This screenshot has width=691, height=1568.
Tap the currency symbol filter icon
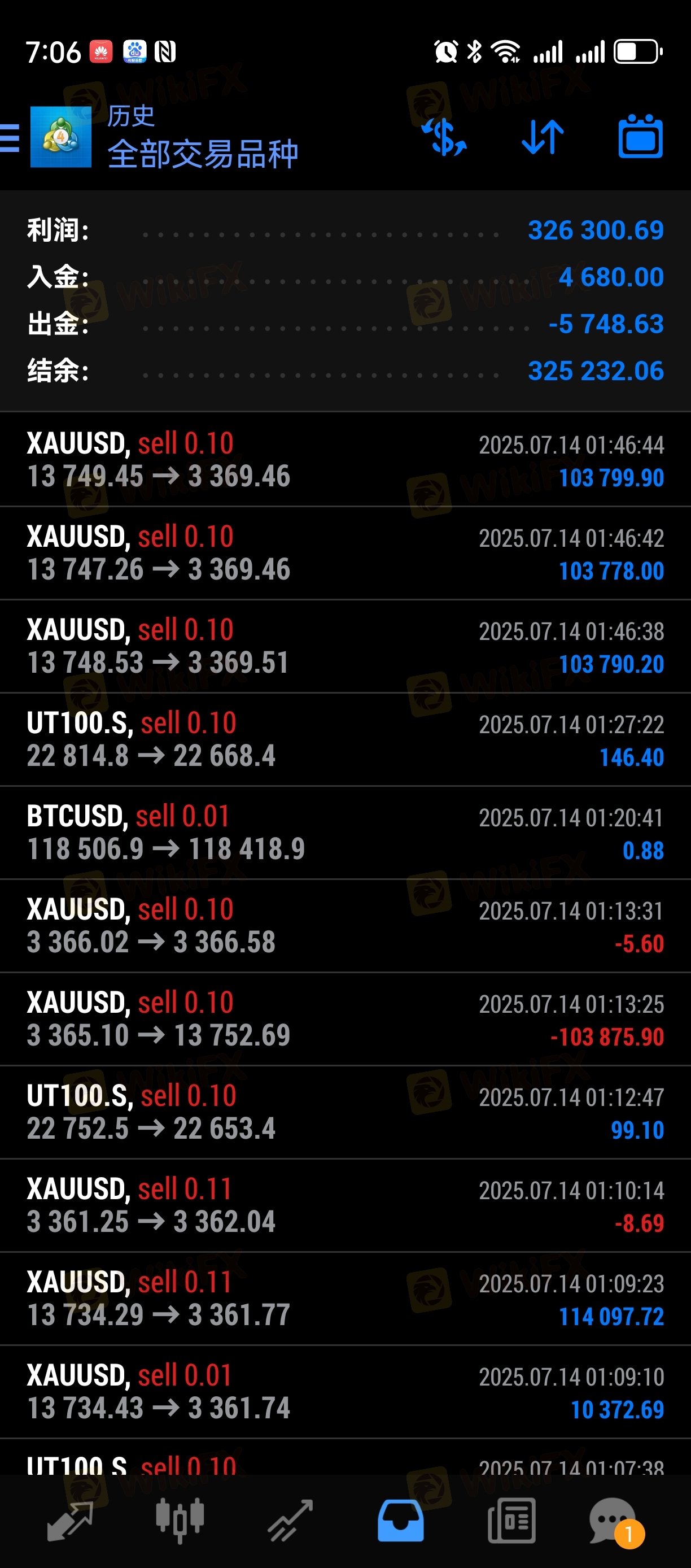click(x=445, y=137)
